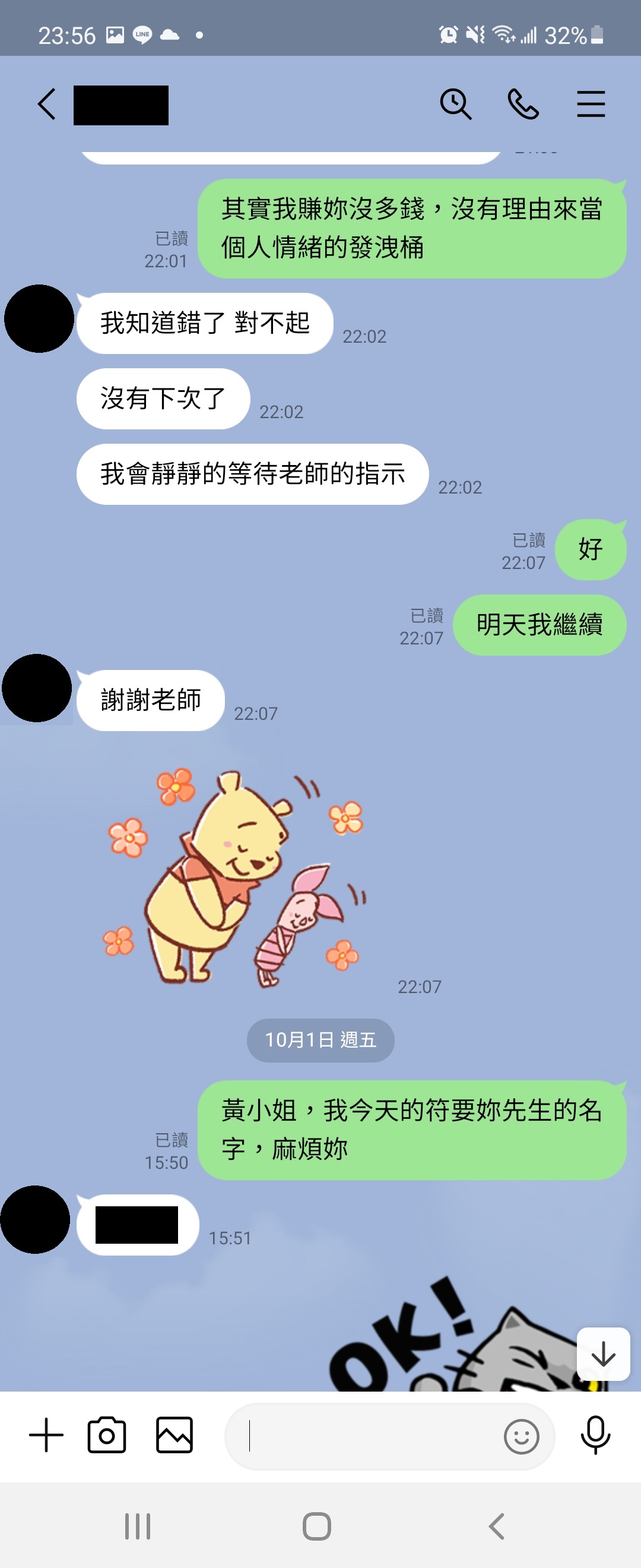This screenshot has width=641, height=1568.
Task: Search within this chat
Action: [x=455, y=104]
